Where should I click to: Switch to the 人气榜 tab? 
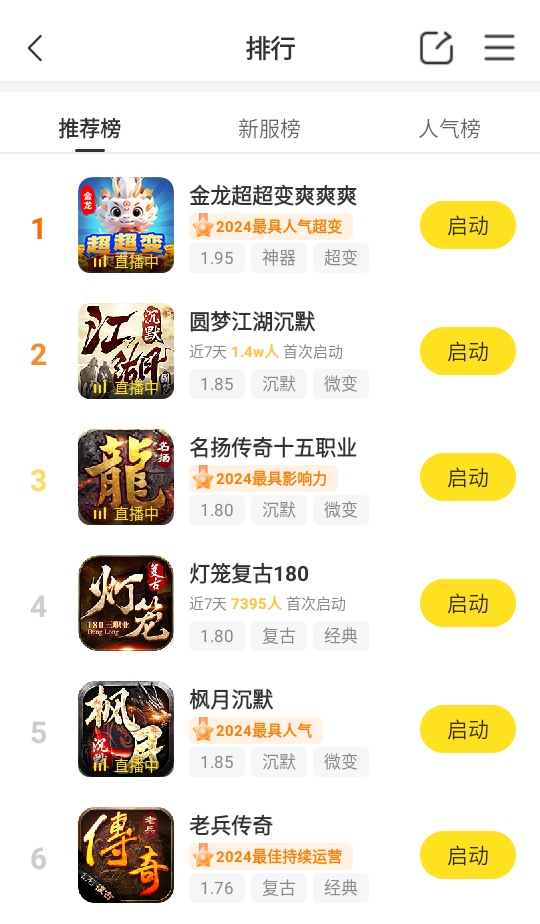(450, 128)
